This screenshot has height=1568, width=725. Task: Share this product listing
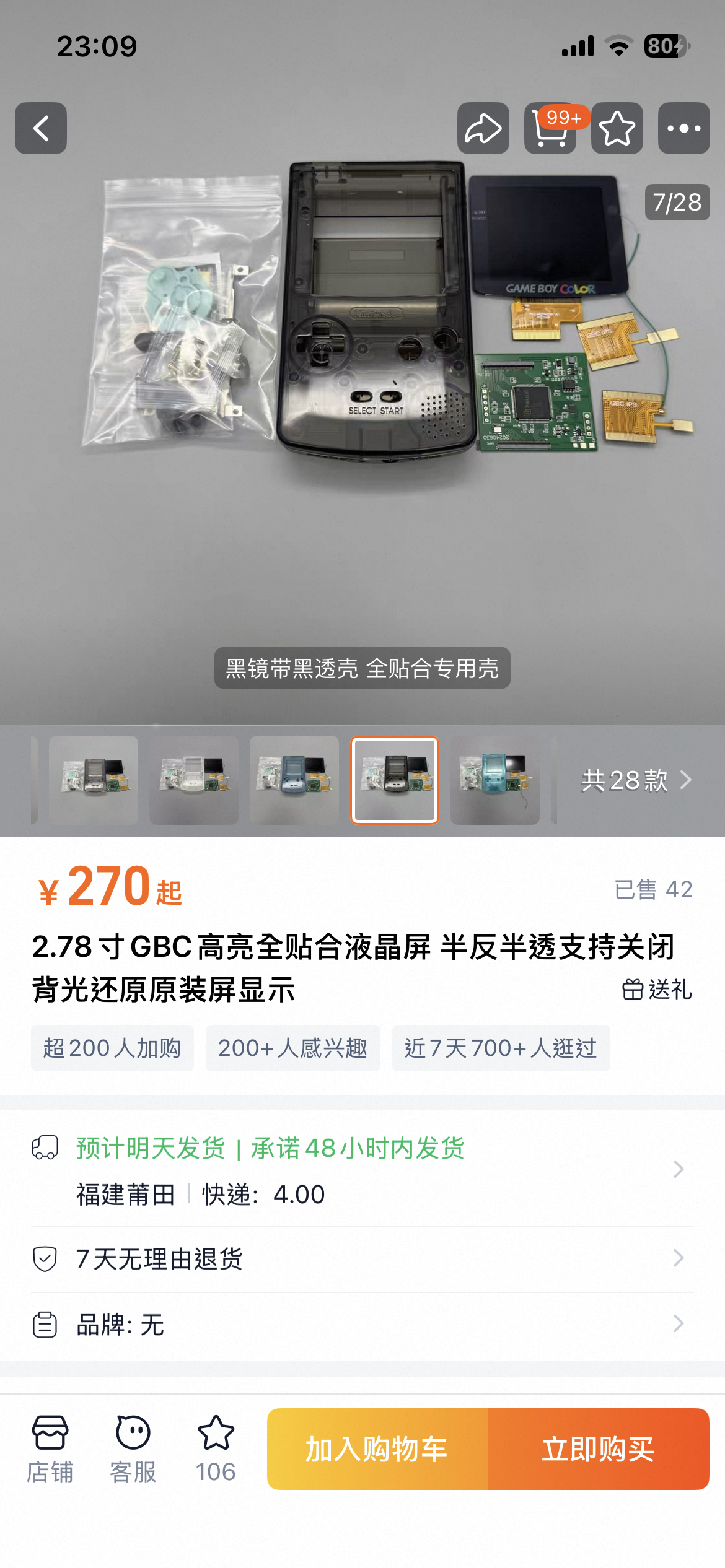(483, 128)
